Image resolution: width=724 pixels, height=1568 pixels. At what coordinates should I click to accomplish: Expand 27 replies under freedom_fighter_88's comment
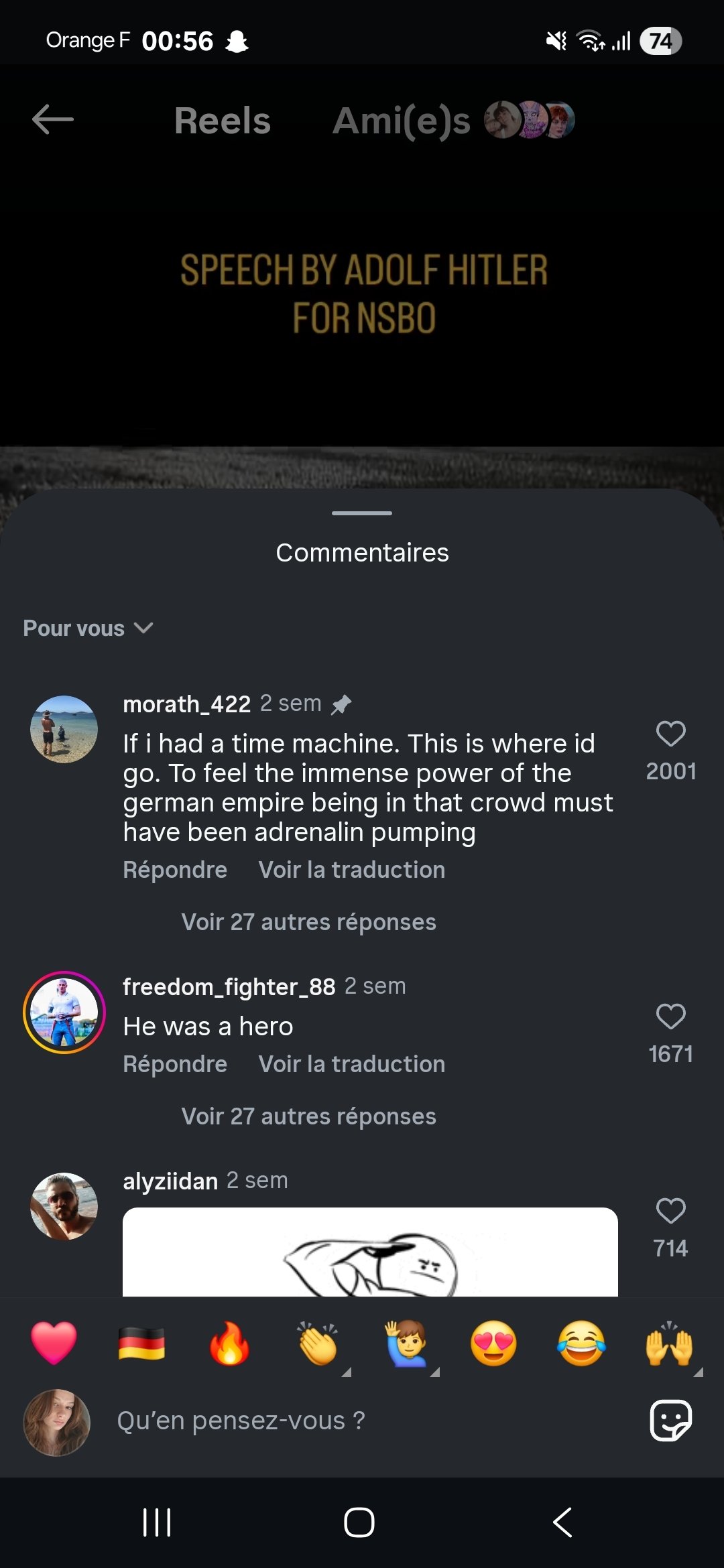pos(308,1116)
